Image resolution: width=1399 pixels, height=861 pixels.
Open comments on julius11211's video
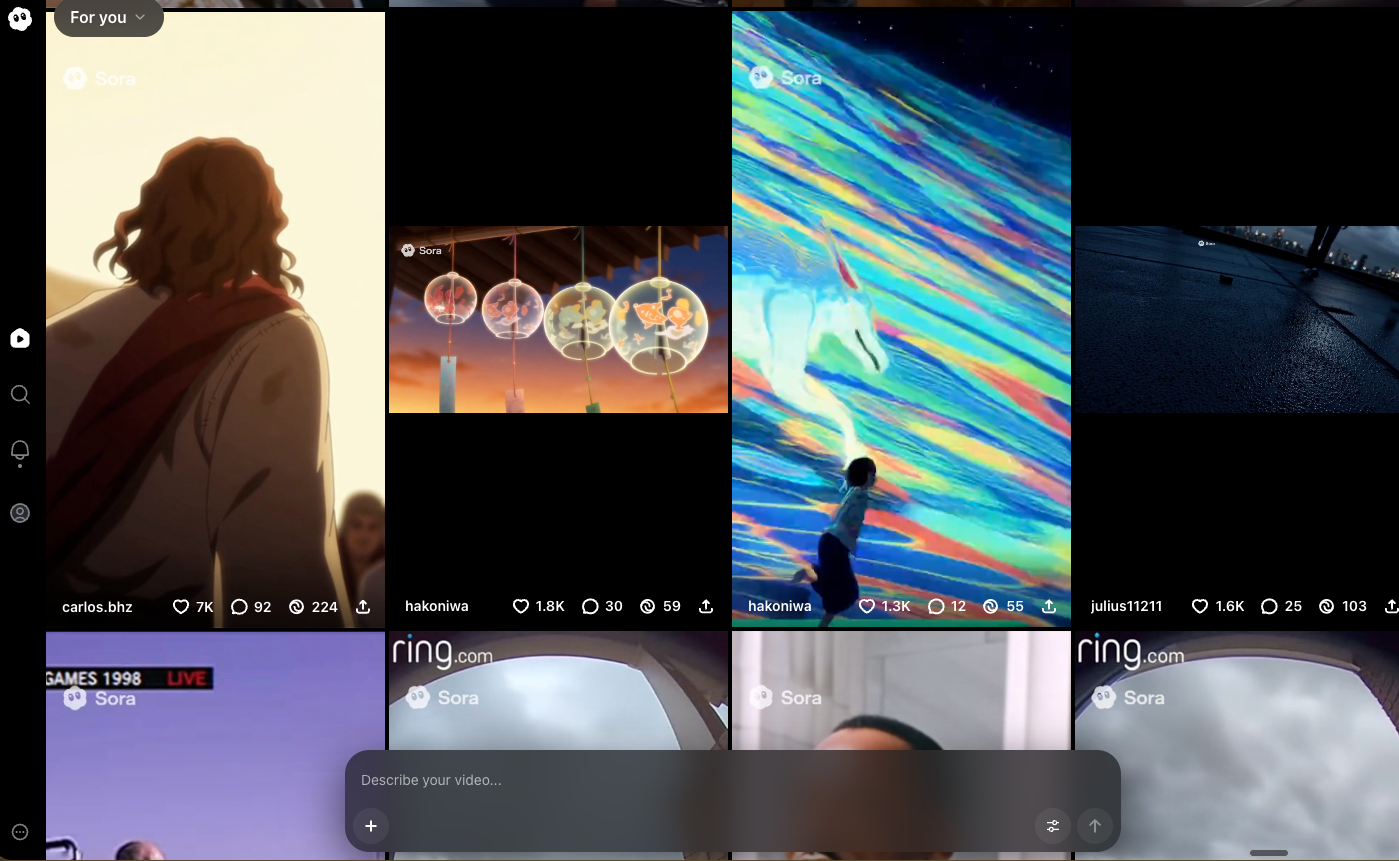click(1269, 606)
